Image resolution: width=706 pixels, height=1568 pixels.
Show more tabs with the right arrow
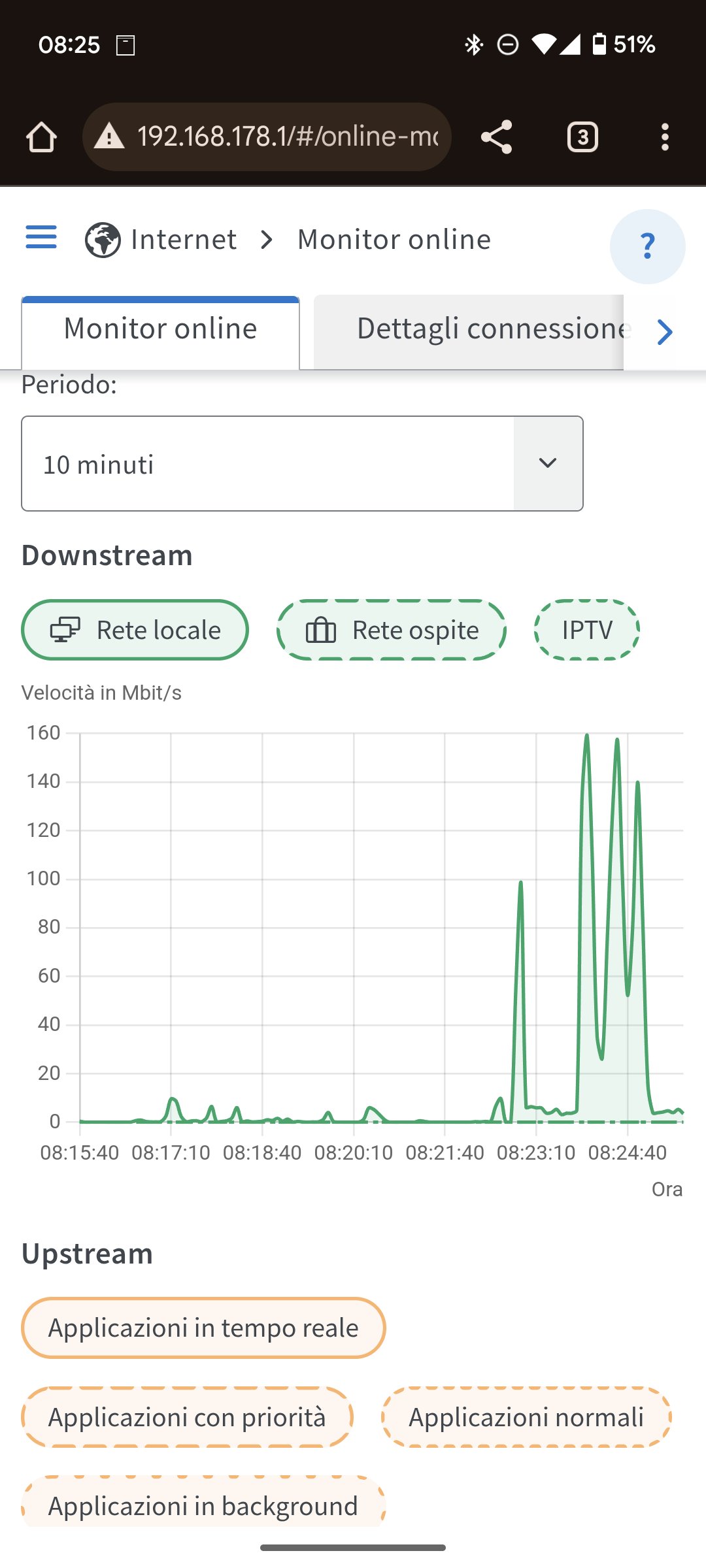point(665,333)
